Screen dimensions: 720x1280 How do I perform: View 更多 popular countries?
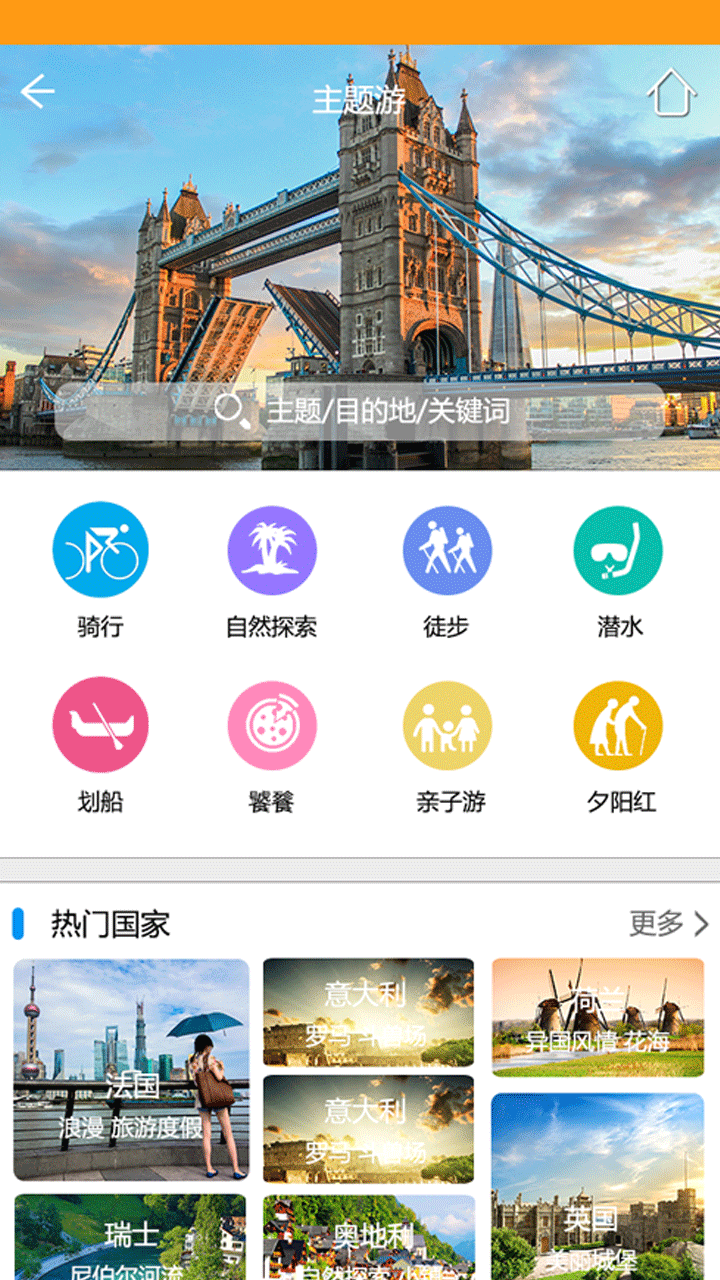[668, 923]
